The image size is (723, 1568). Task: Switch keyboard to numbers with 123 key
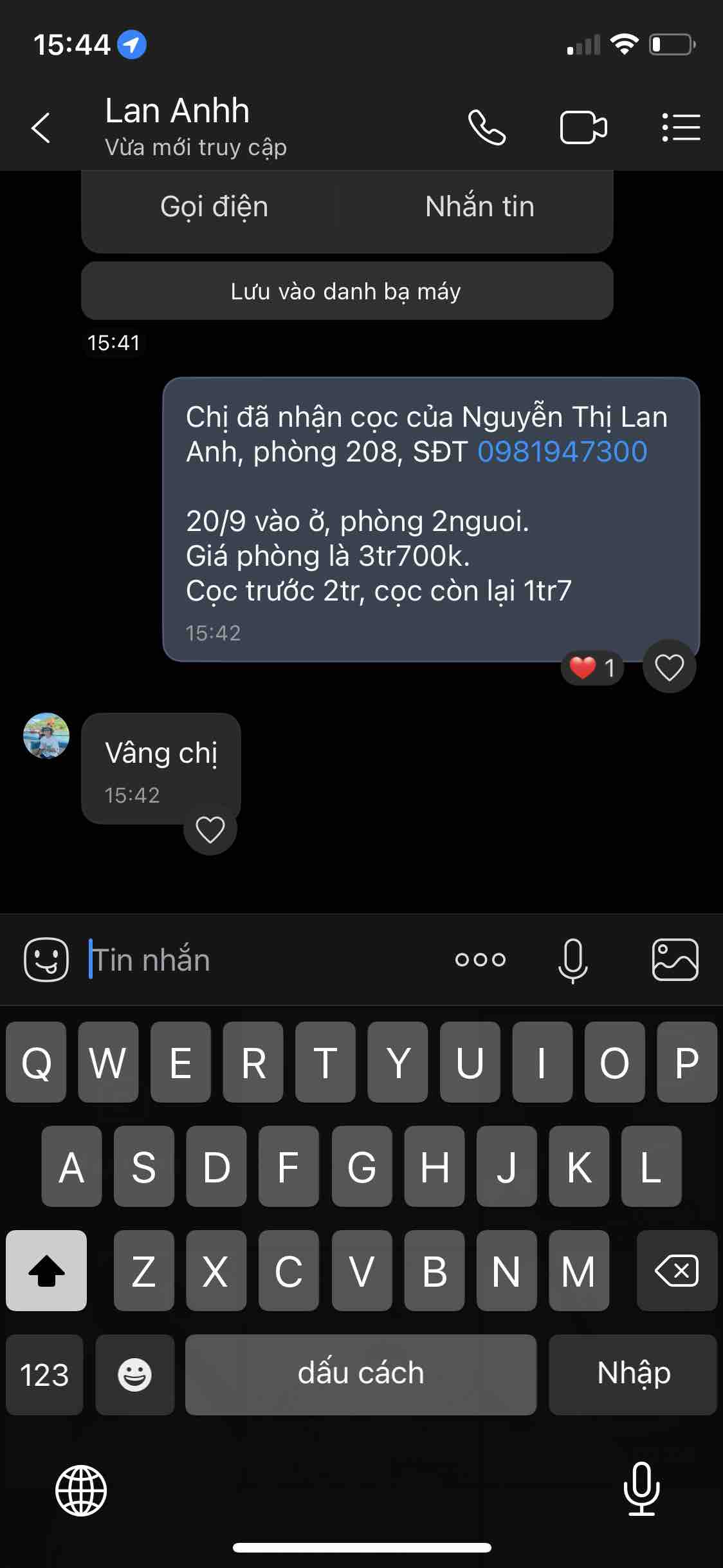[44, 1375]
